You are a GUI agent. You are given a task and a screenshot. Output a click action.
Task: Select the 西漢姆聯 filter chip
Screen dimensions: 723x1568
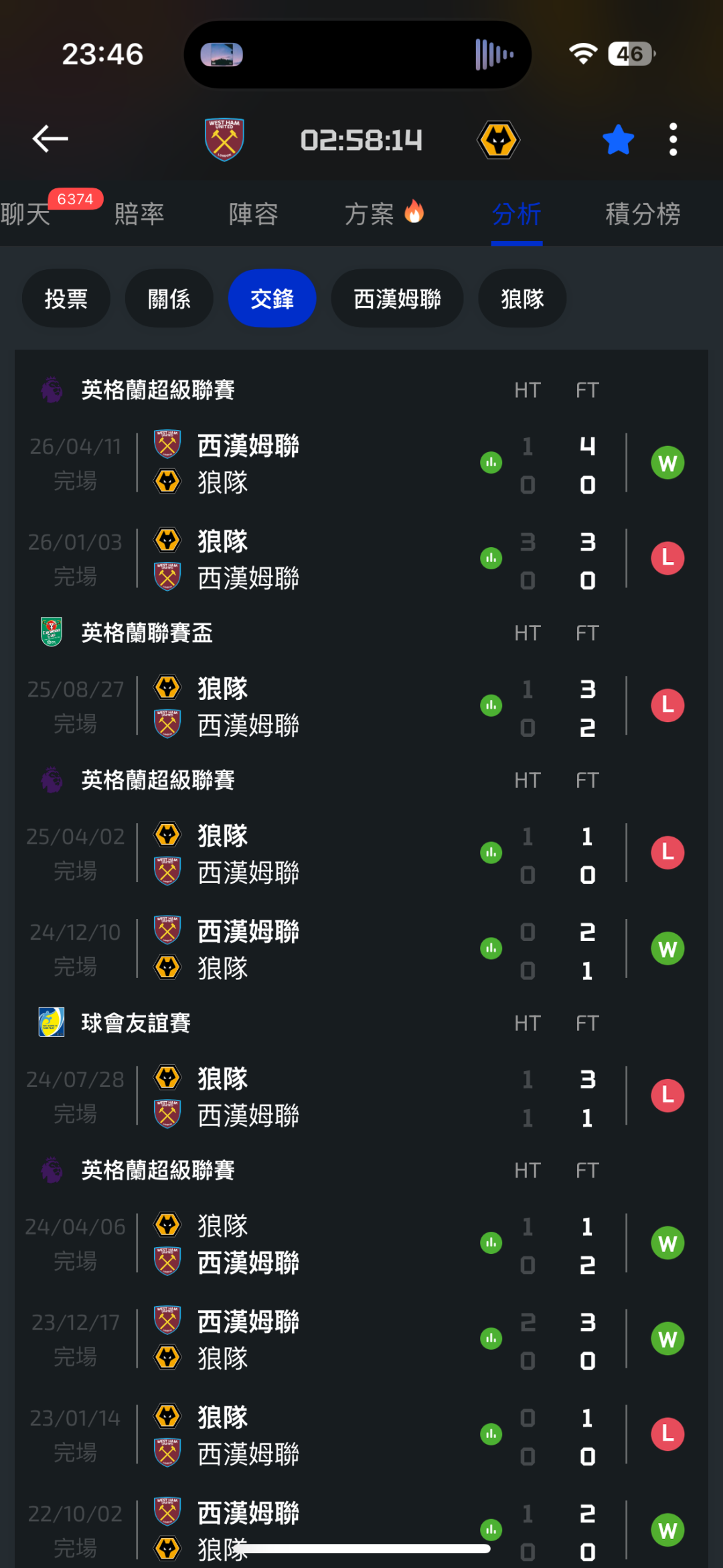pyautogui.click(x=398, y=299)
